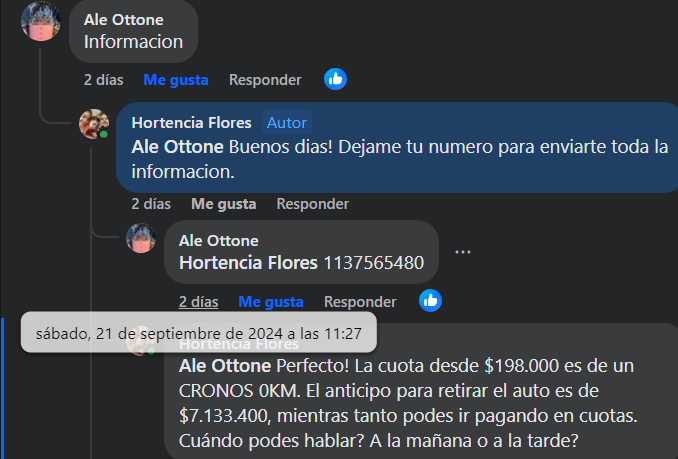Open the underlined "2 días" timestamp link
Screen dimensions: 678x459
pos(198,301)
